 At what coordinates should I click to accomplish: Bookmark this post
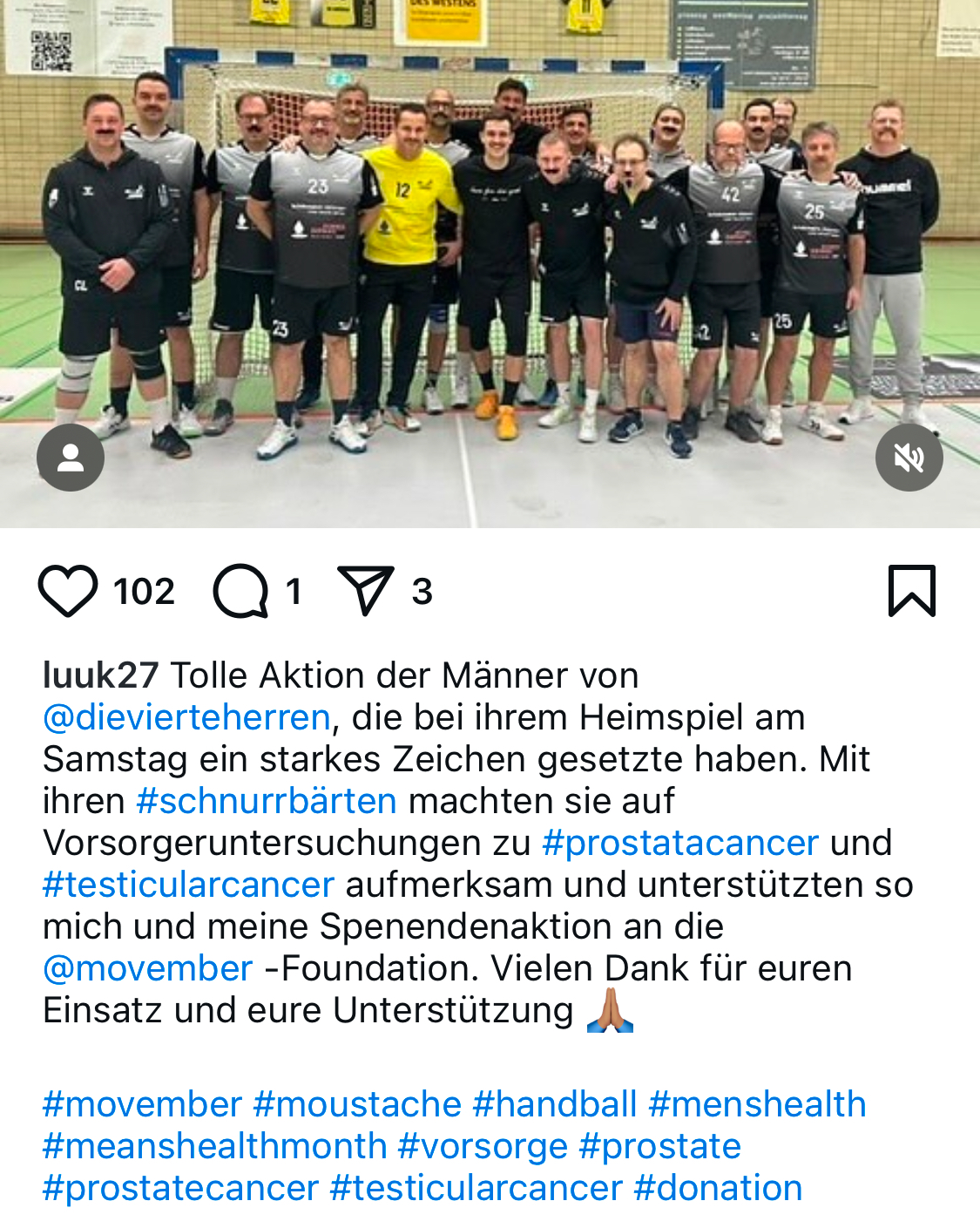[911, 592]
